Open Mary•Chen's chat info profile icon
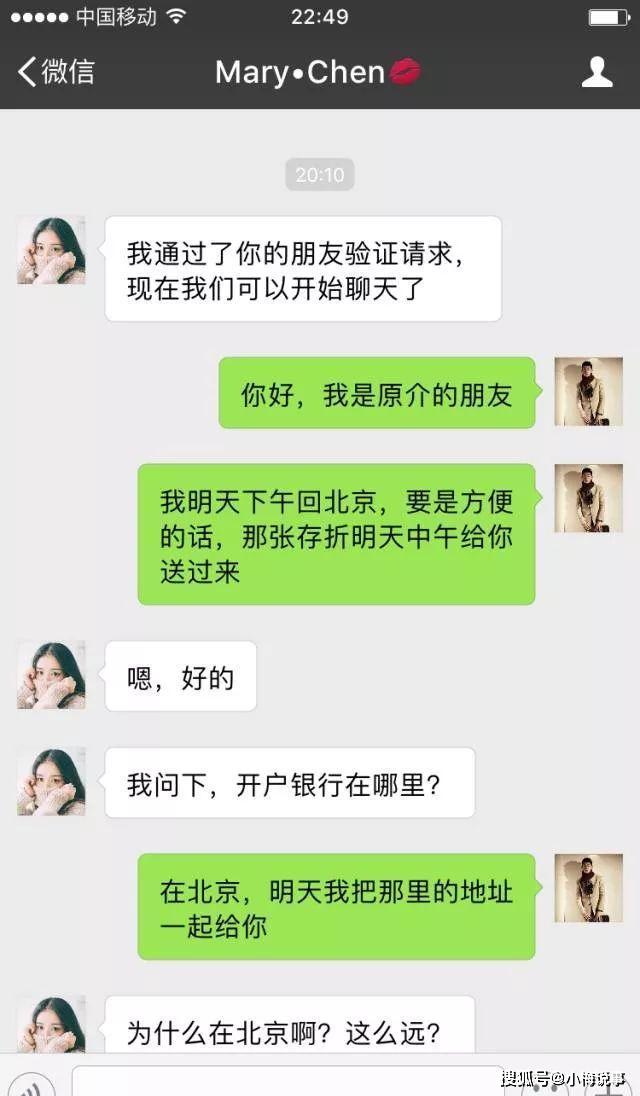 click(597, 72)
